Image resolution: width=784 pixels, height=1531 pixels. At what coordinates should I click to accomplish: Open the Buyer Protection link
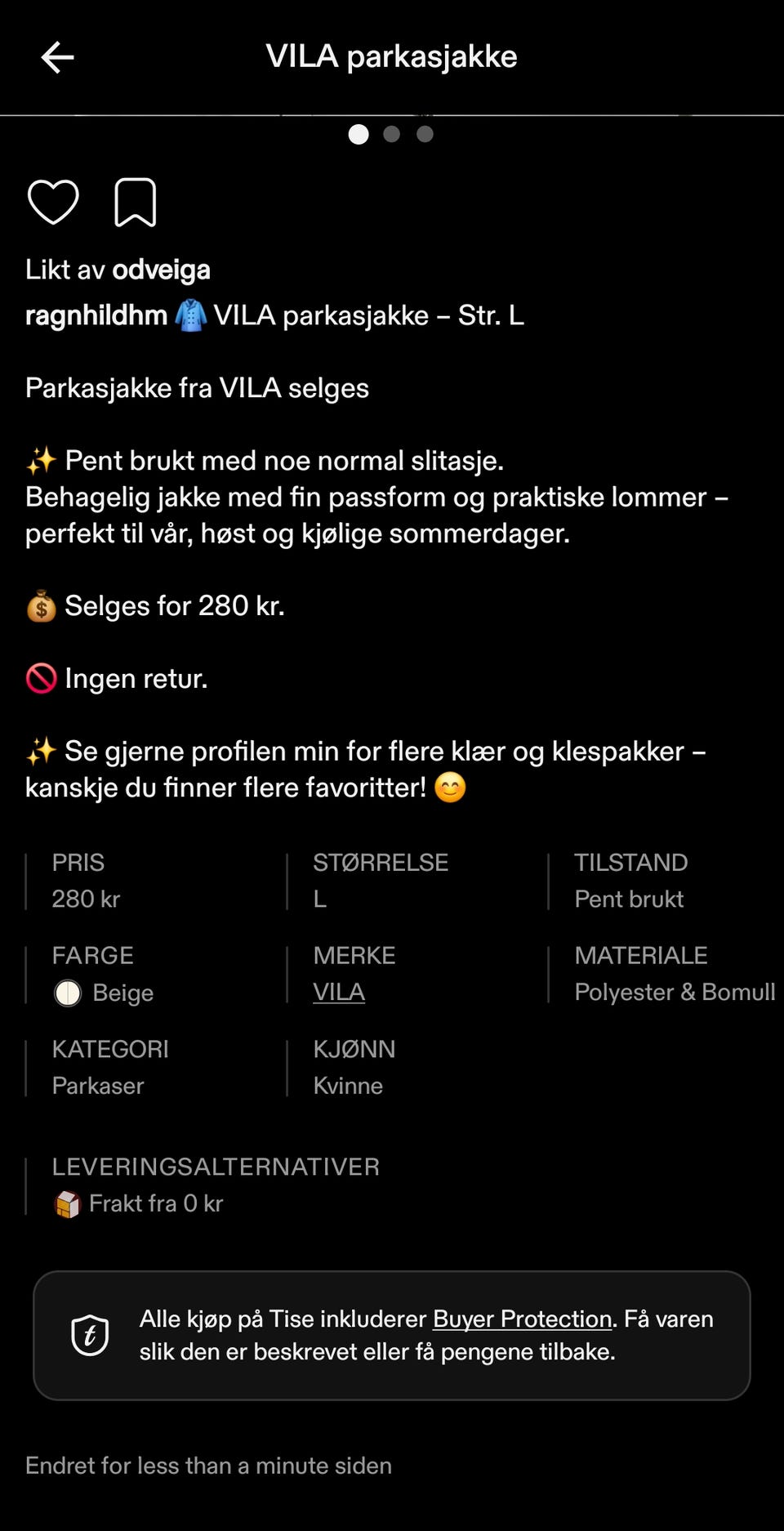(523, 1319)
